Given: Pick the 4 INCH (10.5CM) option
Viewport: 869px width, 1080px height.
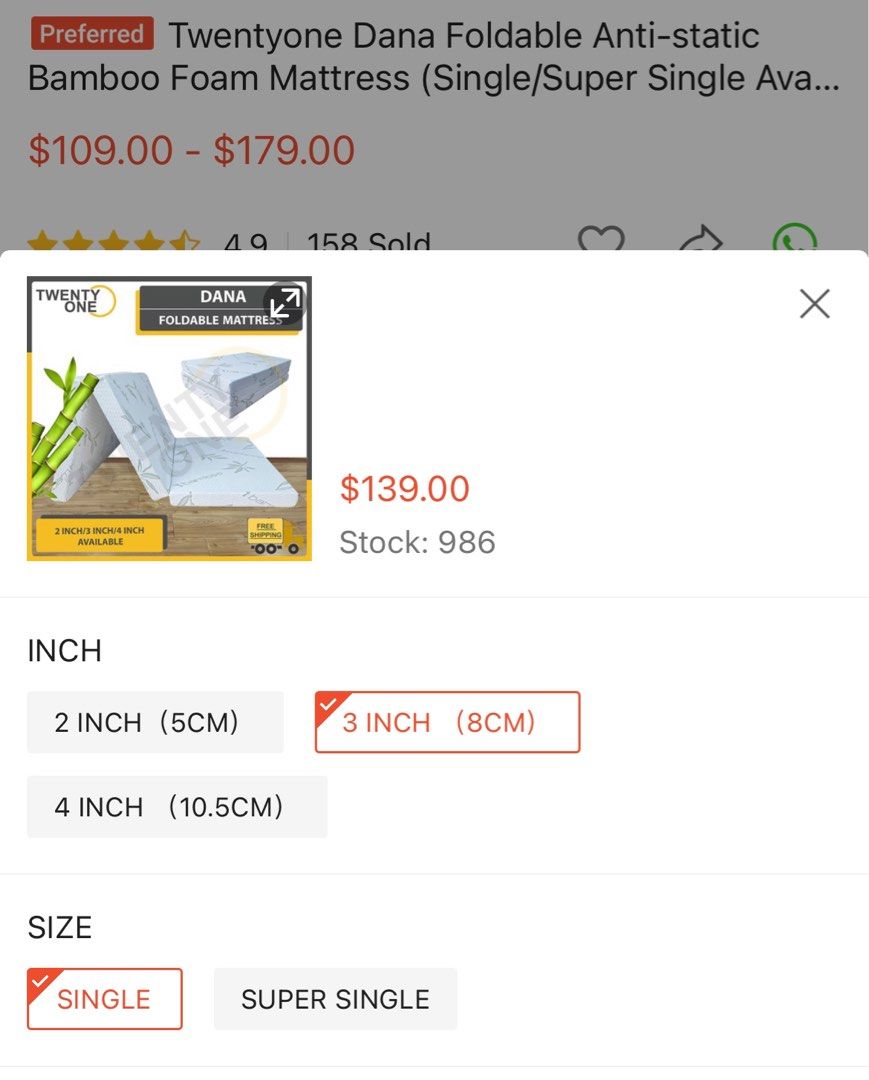Looking at the screenshot, I should pyautogui.click(x=176, y=807).
